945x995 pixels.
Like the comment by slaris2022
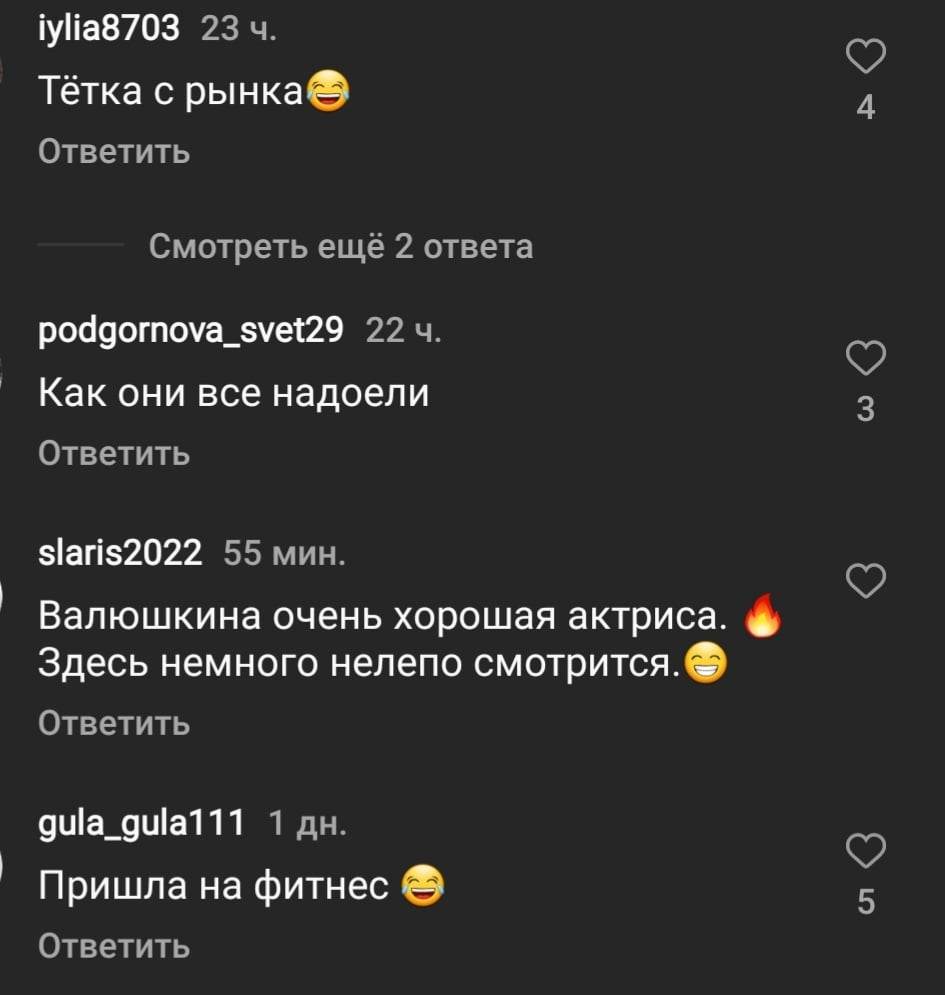pos(866,580)
